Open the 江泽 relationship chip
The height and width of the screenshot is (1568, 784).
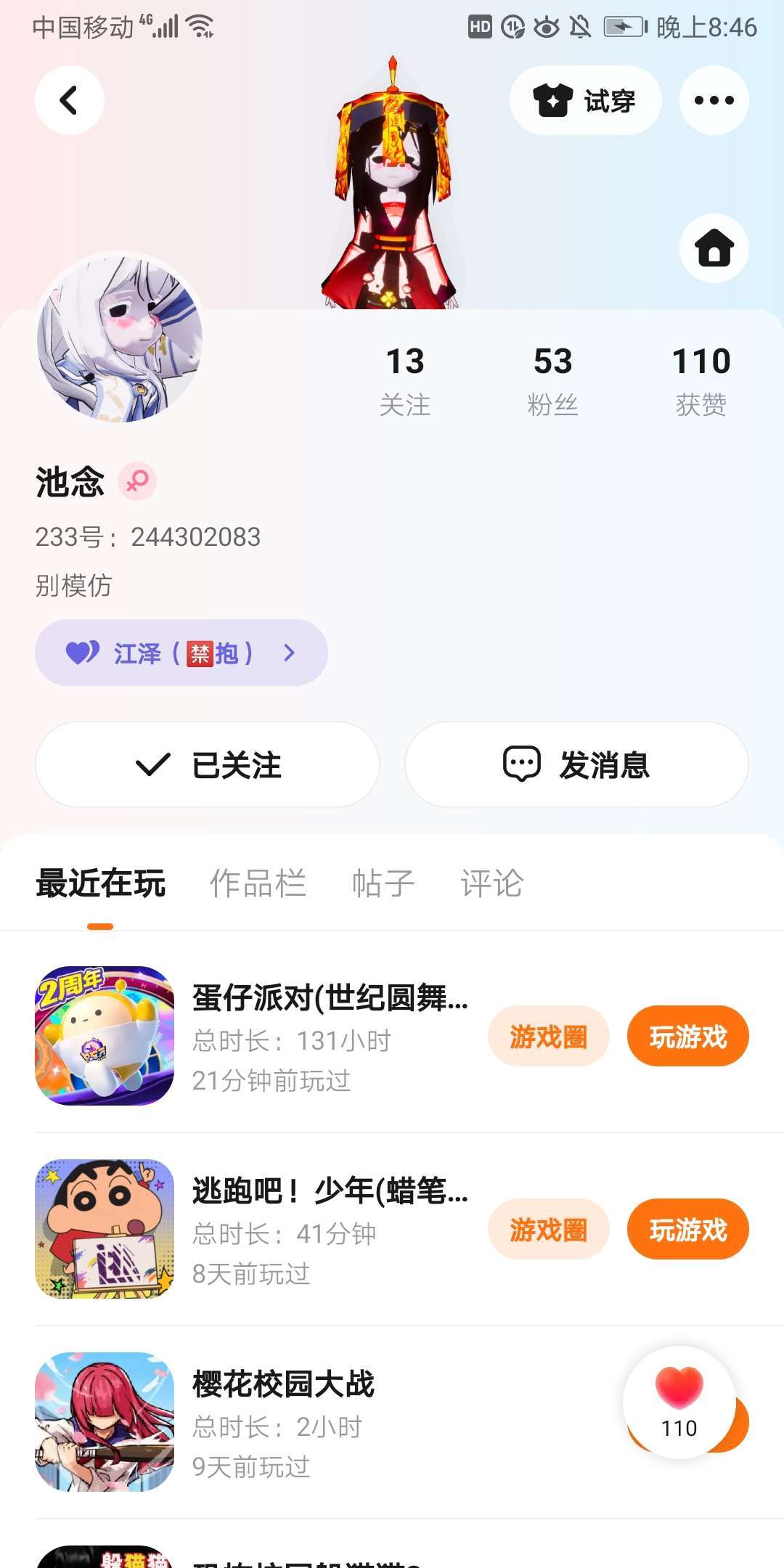click(x=181, y=653)
